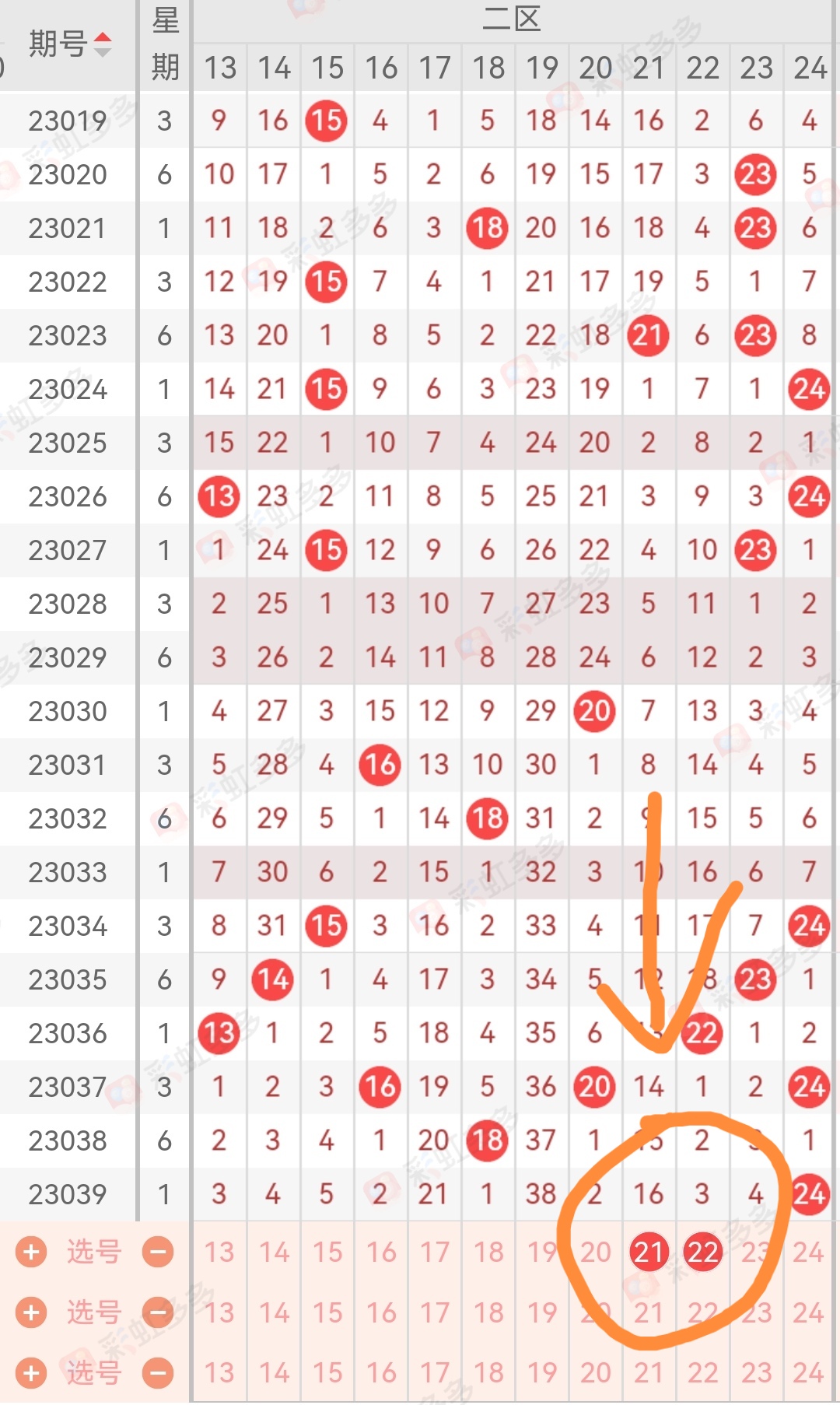Tap the minus button in the first 选号 row

[x=158, y=1253]
